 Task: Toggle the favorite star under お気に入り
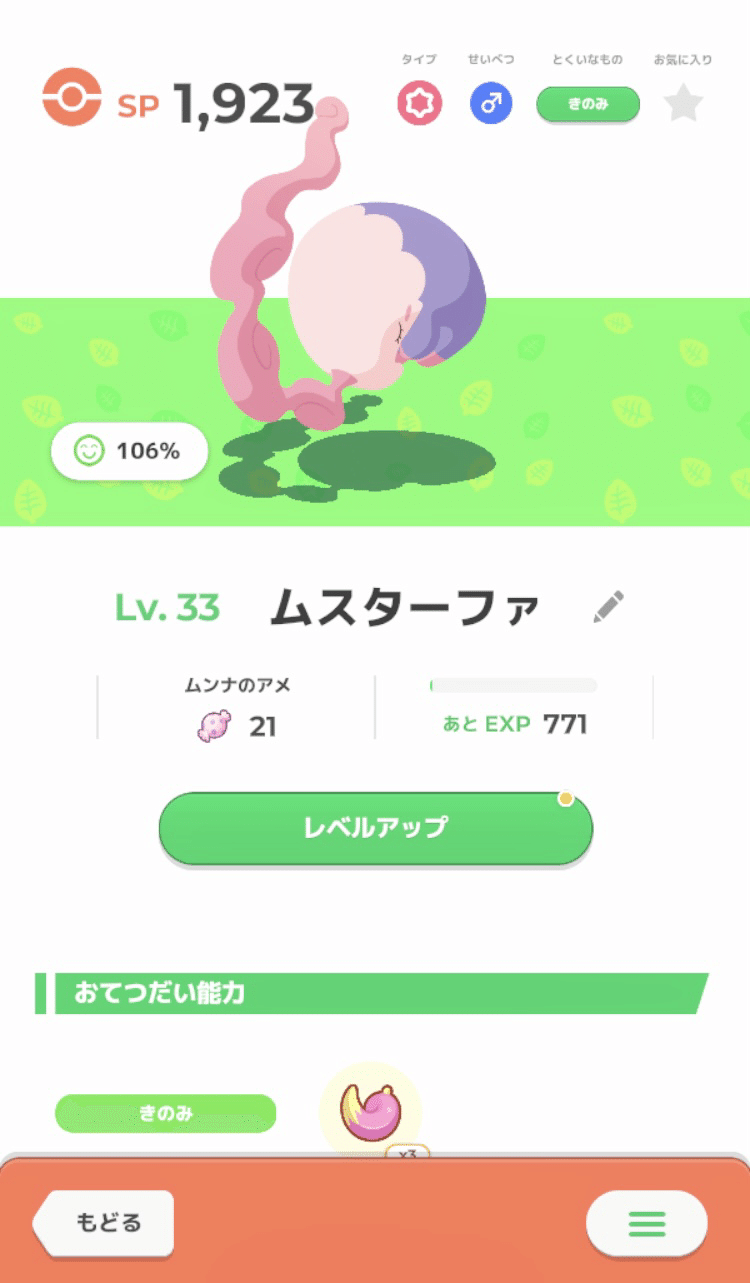pyautogui.click(x=682, y=100)
